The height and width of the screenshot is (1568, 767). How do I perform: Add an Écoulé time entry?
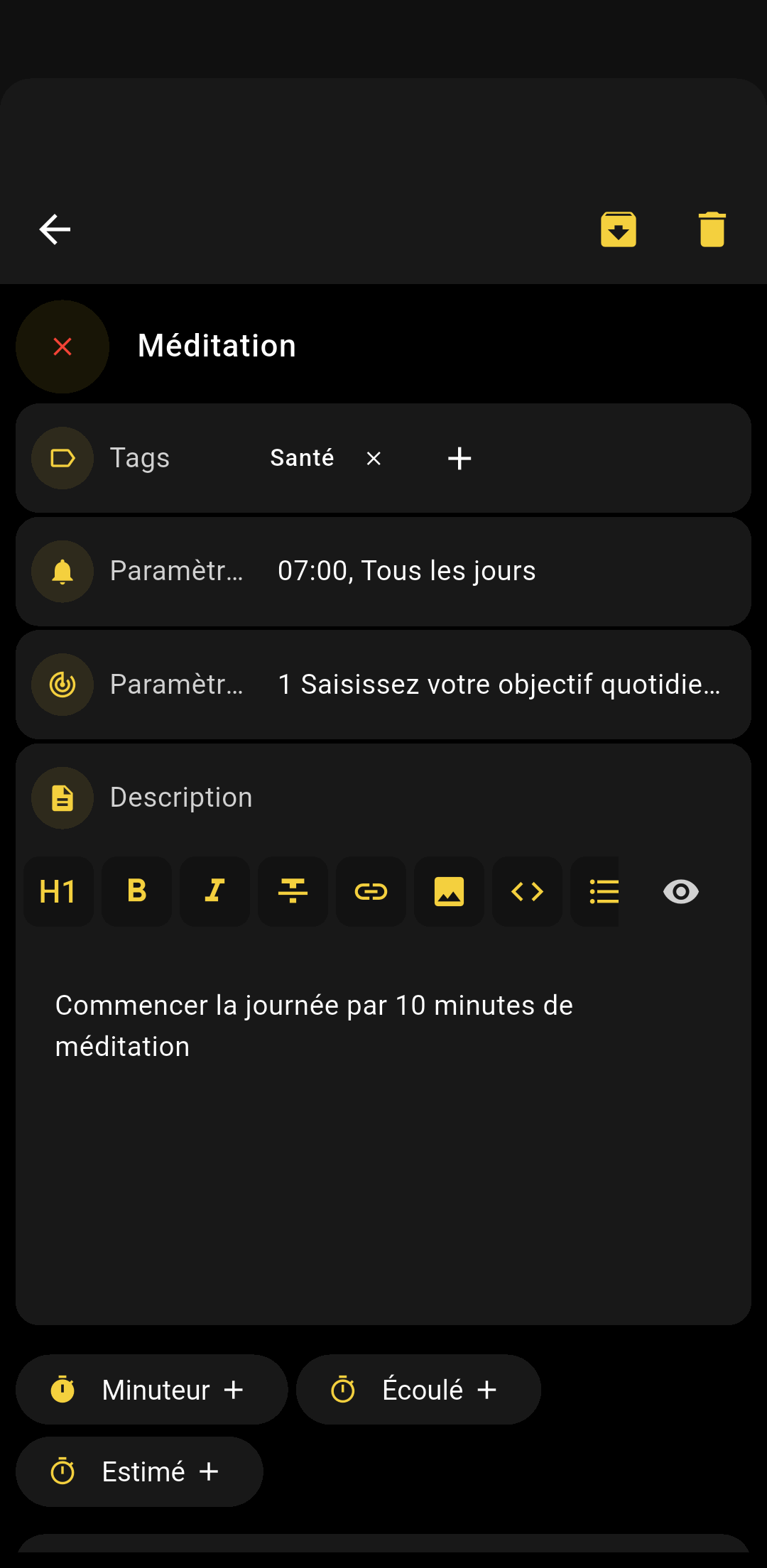point(418,1390)
